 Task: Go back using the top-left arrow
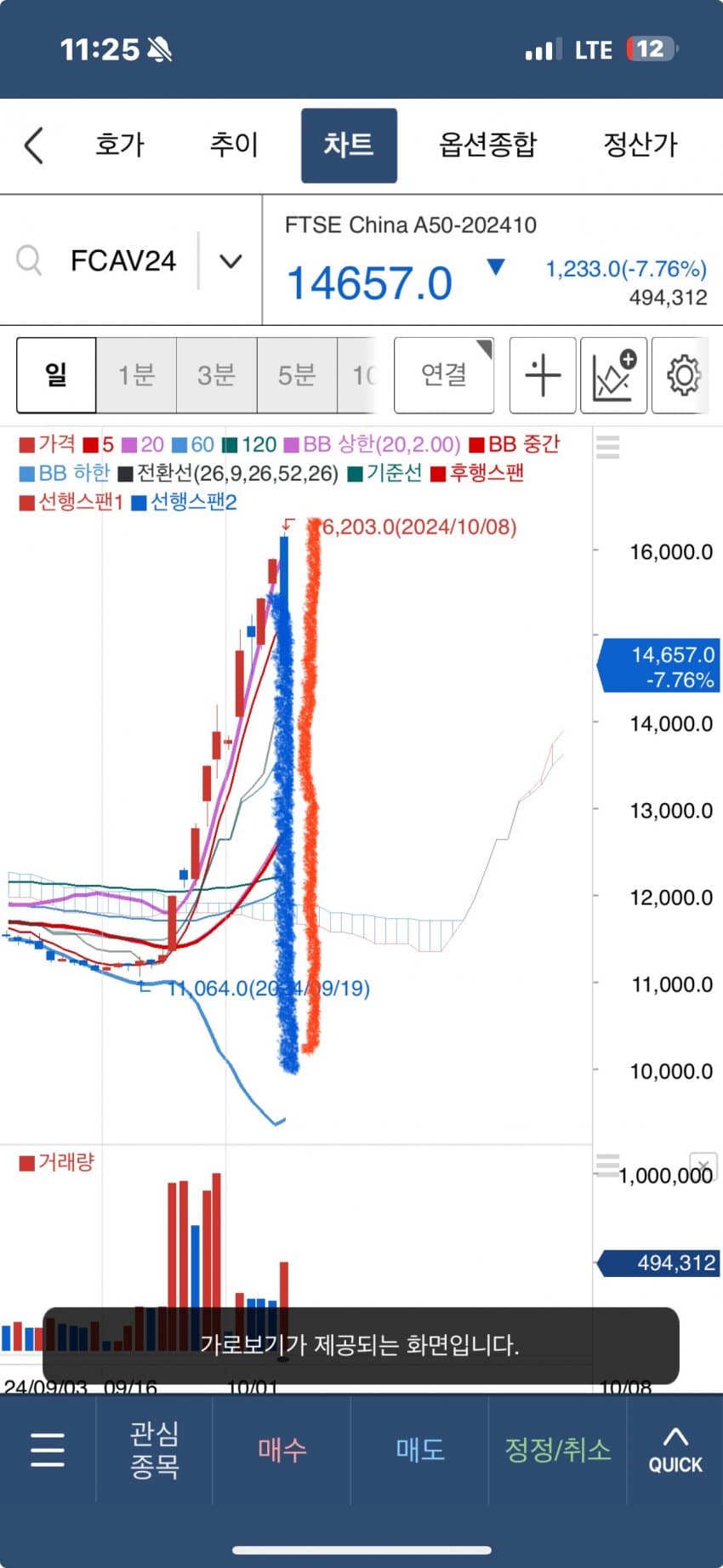(x=34, y=145)
